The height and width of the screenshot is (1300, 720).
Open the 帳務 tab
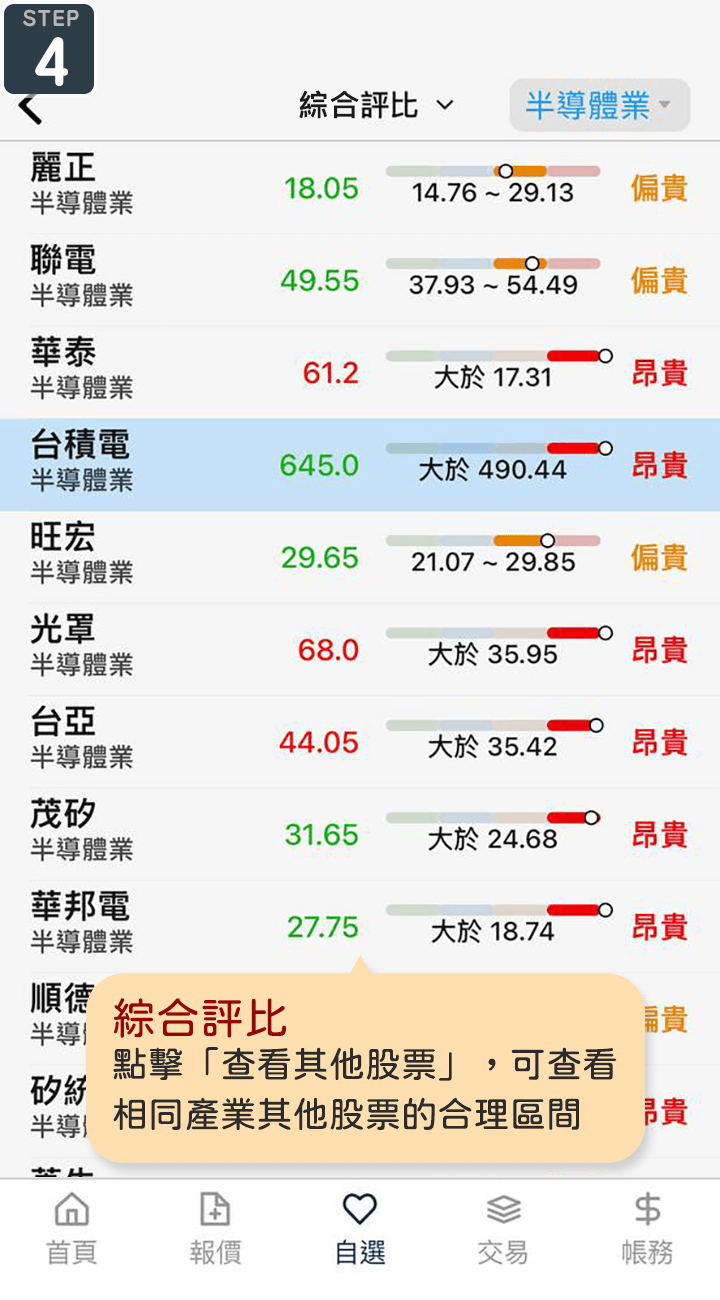pyautogui.click(x=647, y=1229)
